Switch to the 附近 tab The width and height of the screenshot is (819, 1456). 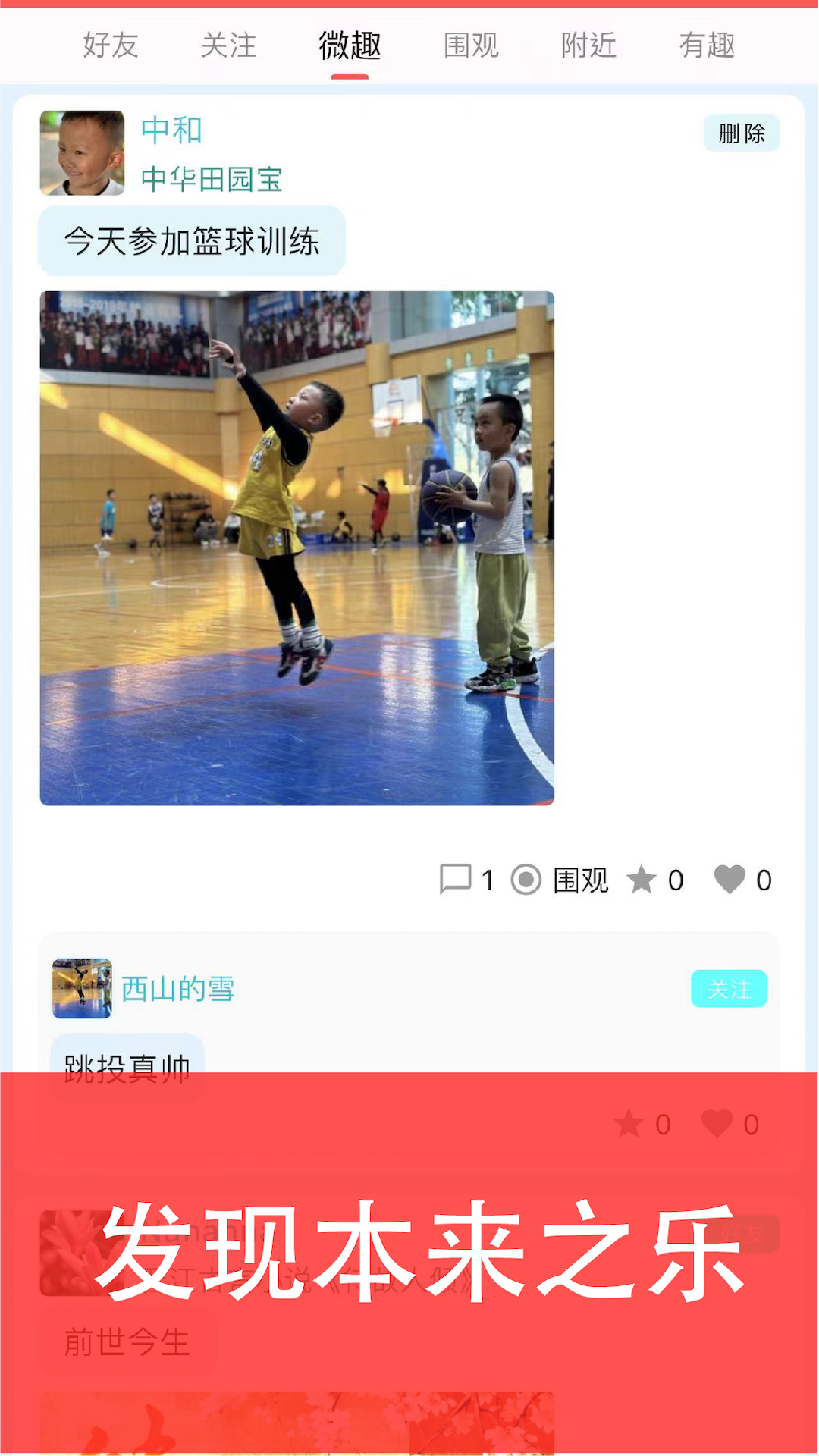[588, 45]
